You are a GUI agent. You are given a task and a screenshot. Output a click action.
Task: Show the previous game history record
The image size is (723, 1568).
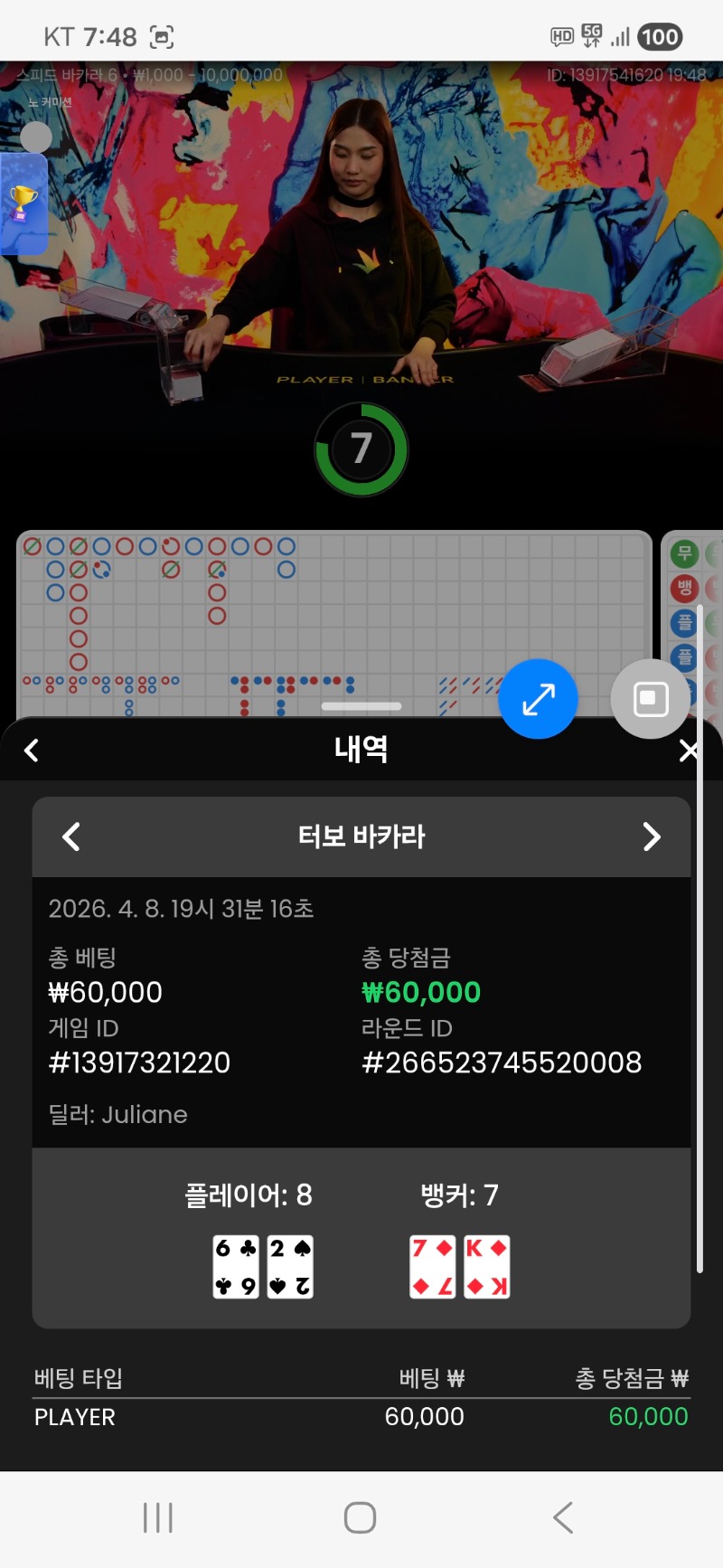[71, 836]
